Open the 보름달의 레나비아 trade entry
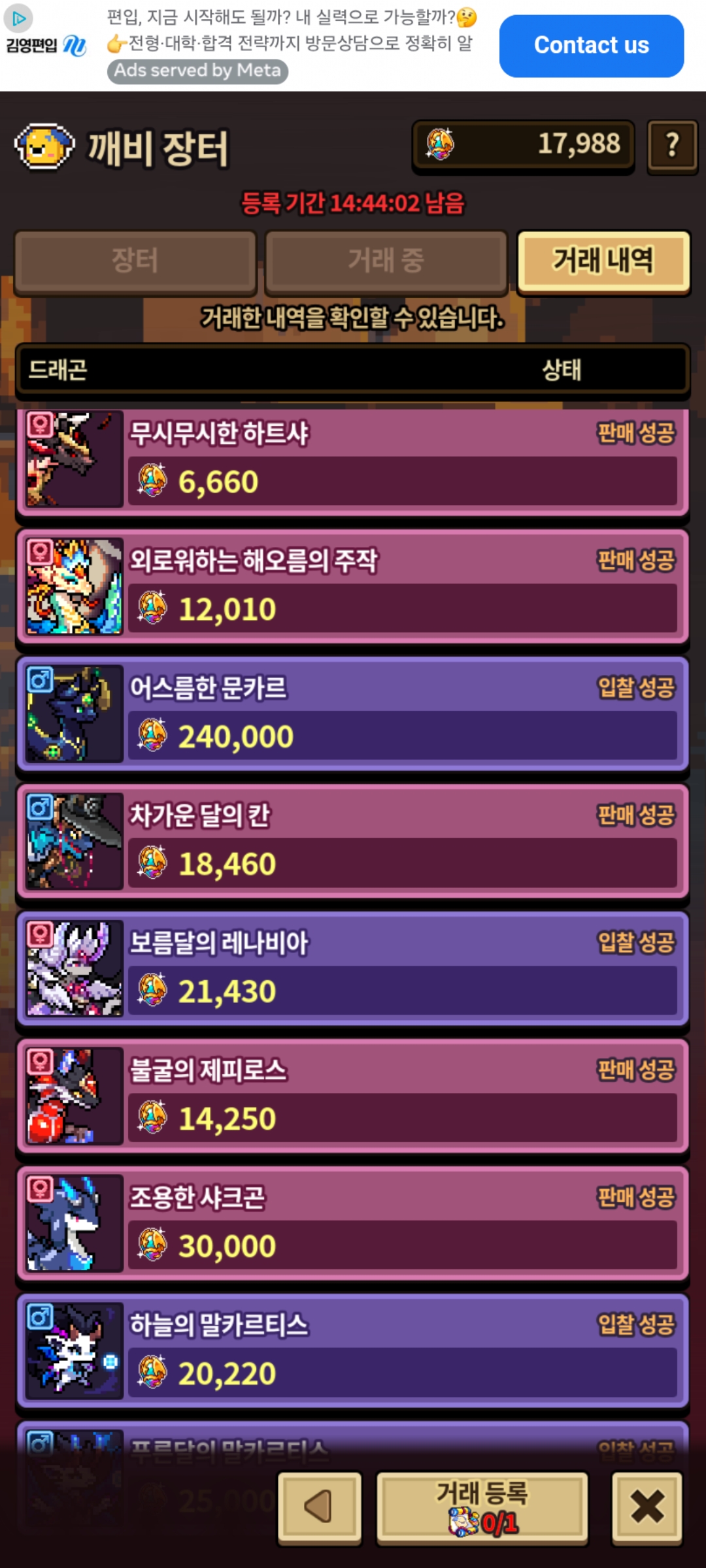This screenshot has height=1568, width=706. [x=353, y=968]
